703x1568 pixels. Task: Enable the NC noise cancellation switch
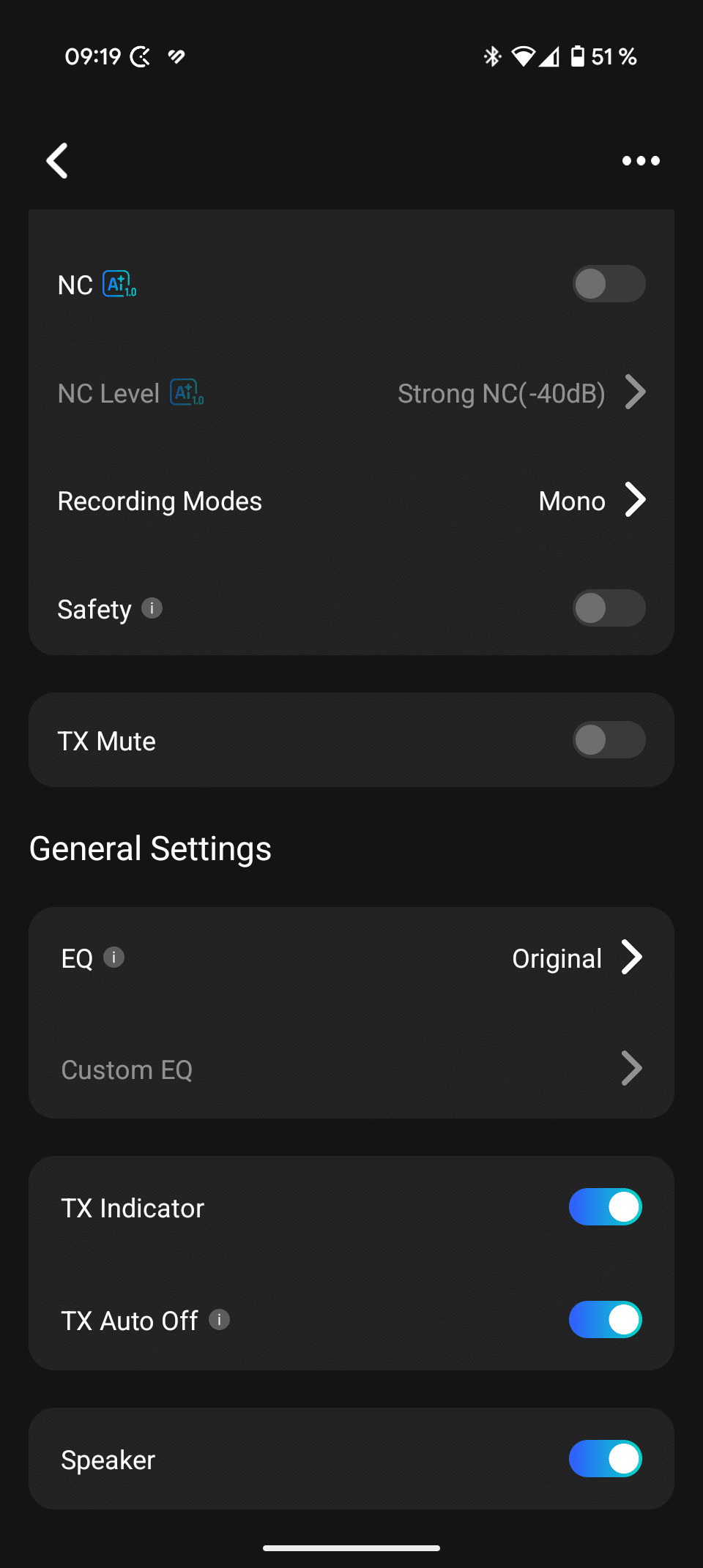point(609,284)
